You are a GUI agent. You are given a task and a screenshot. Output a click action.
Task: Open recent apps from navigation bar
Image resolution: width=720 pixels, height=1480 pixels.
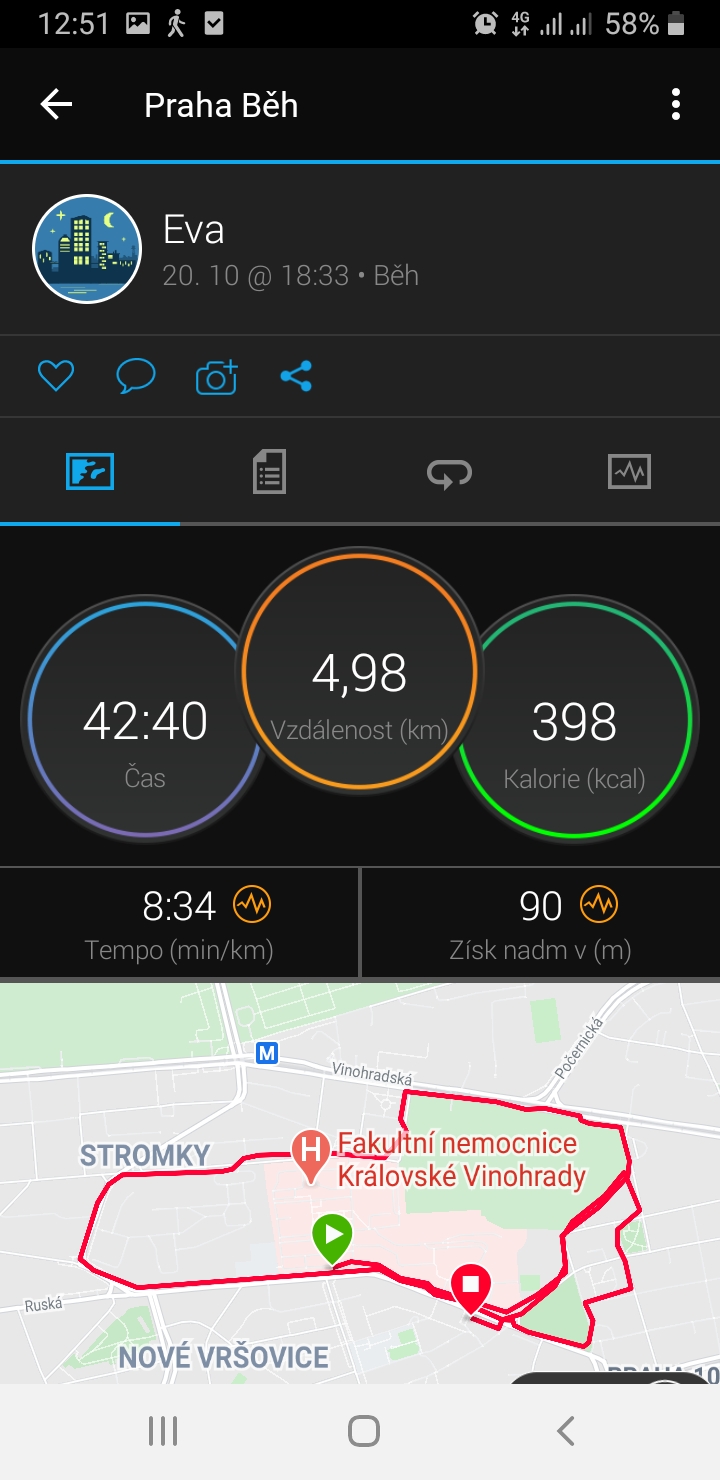tap(162, 1431)
